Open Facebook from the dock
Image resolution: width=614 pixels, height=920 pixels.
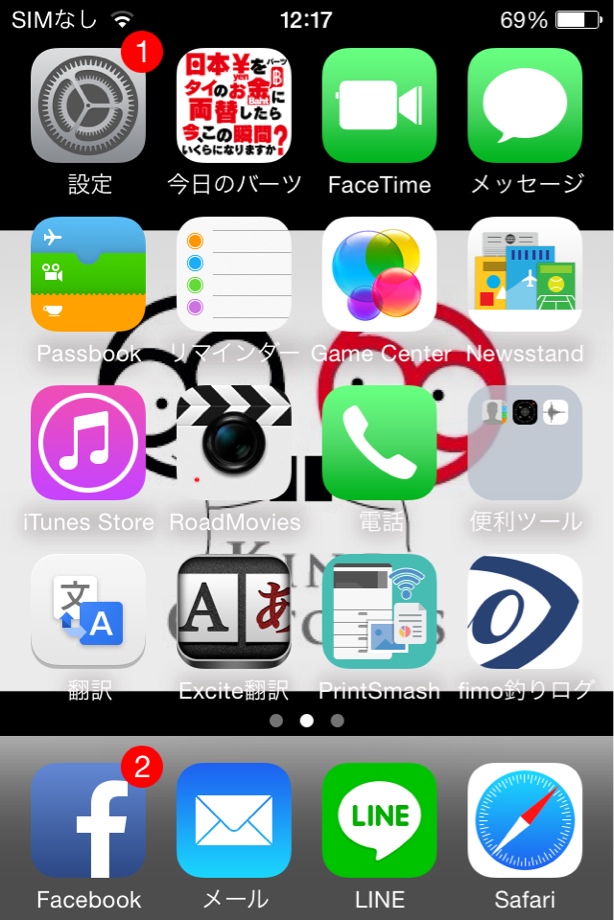pos(88,820)
